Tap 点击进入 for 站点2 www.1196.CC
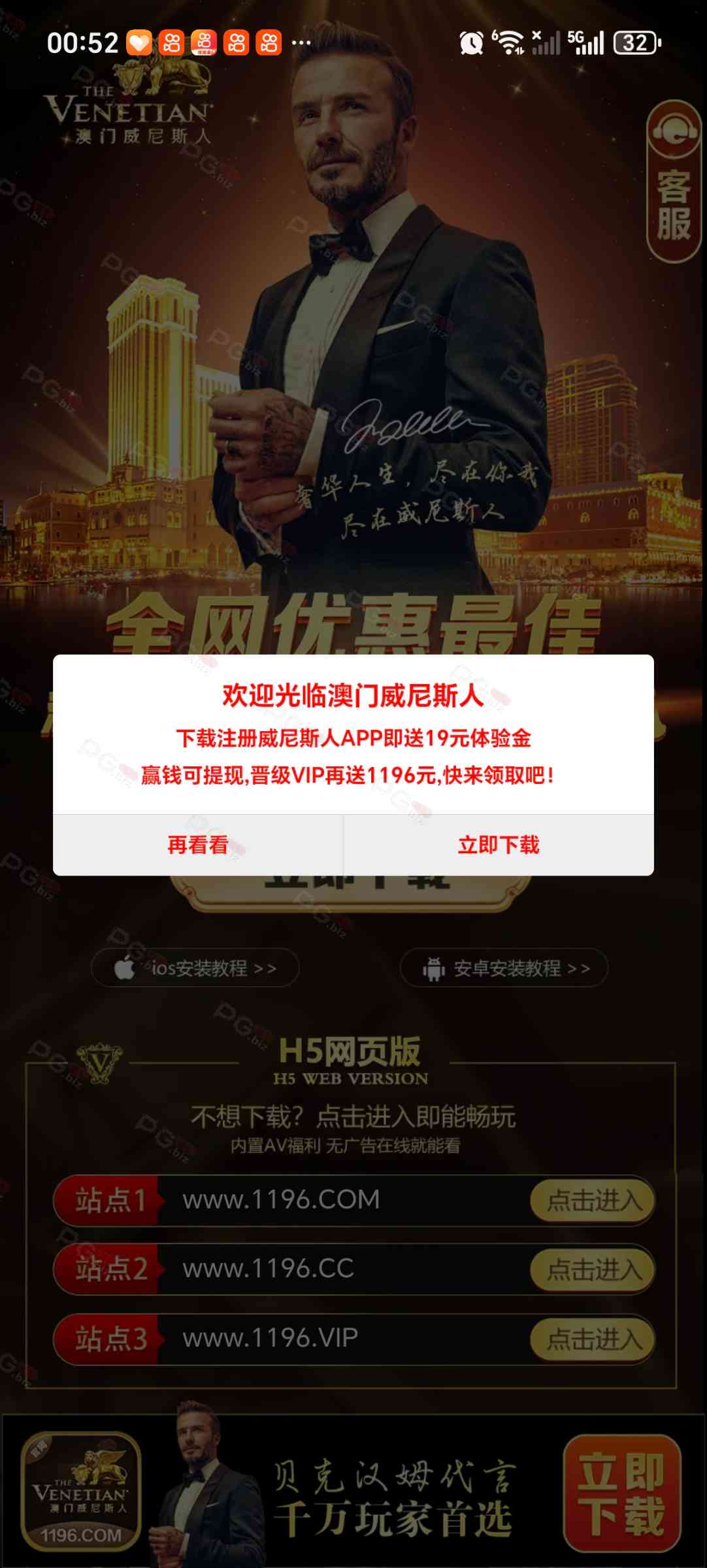The width and height of the screenshot is (707, 1568). 592,1269
